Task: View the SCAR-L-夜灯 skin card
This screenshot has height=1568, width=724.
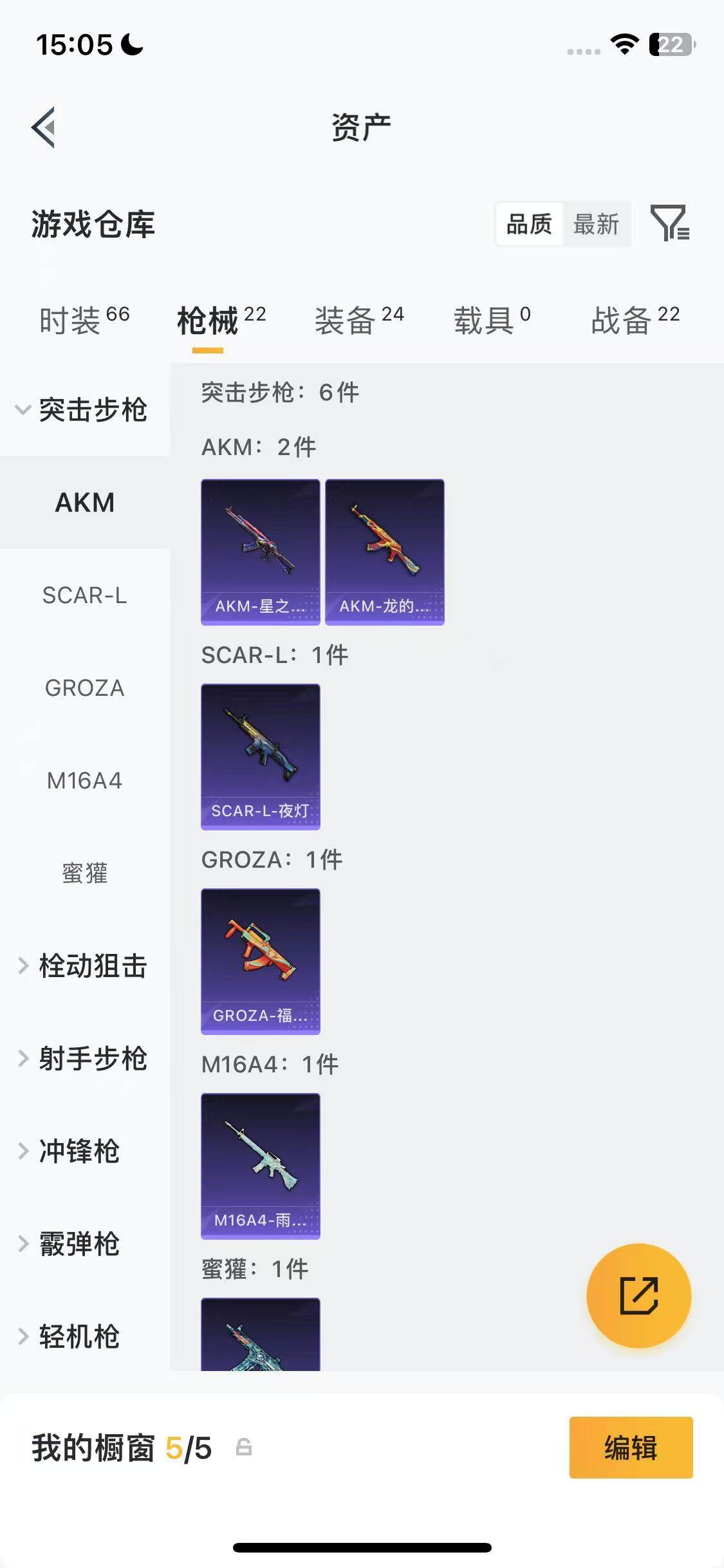Action: (261, 756)
